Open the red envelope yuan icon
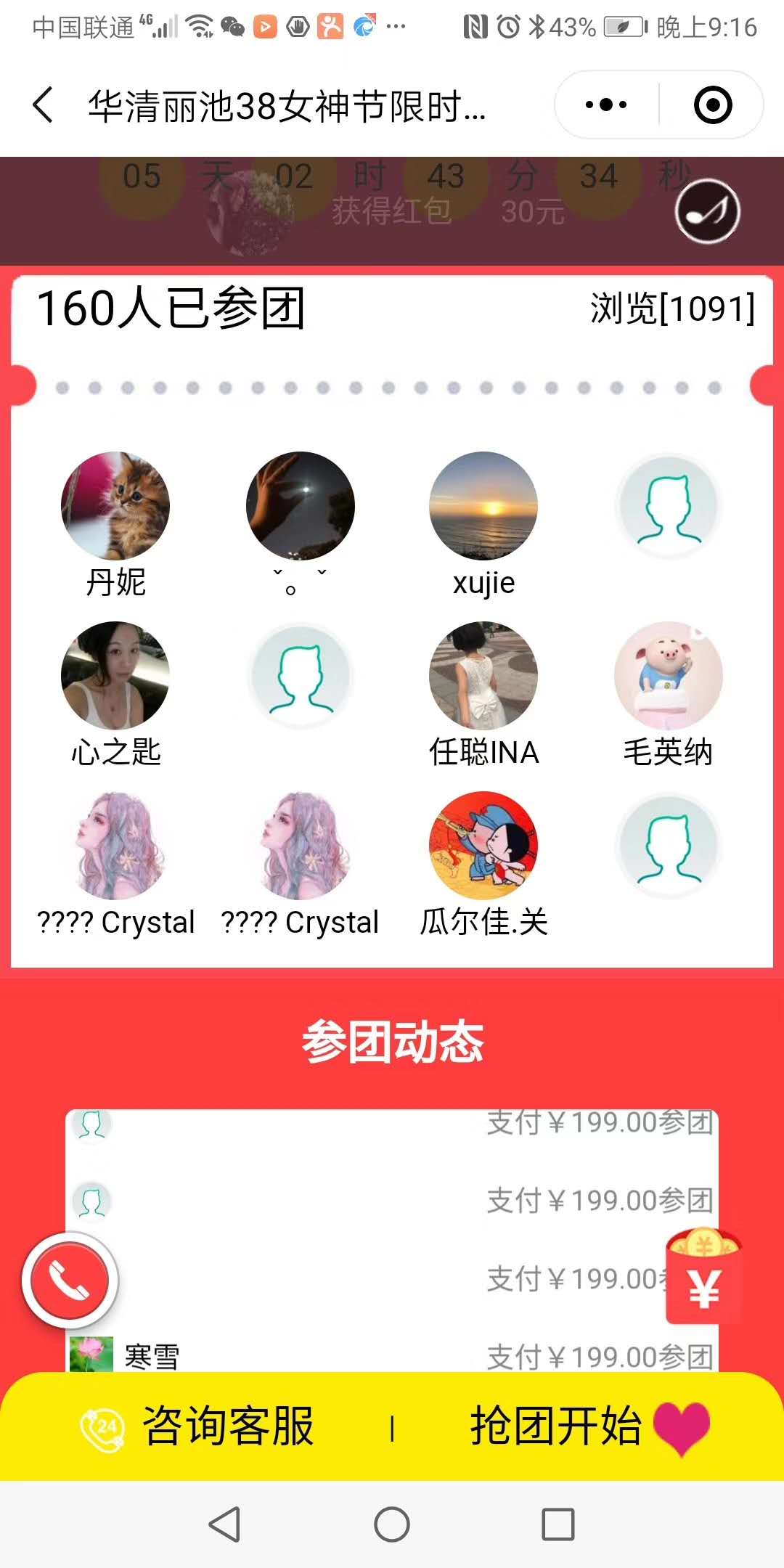The image size is (784, 1568). click(703, 1279)
